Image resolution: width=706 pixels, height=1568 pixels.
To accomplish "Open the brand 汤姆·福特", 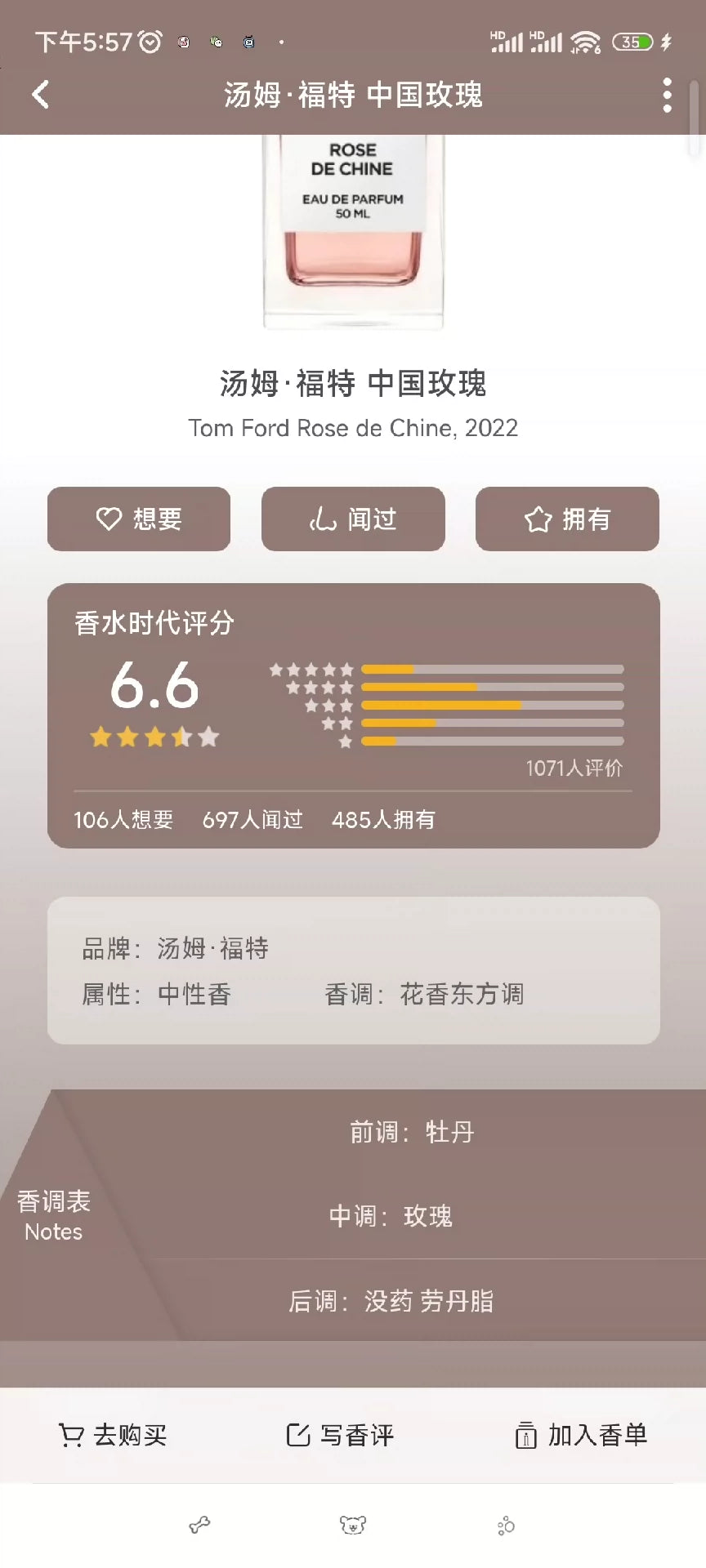I will 212,948.
